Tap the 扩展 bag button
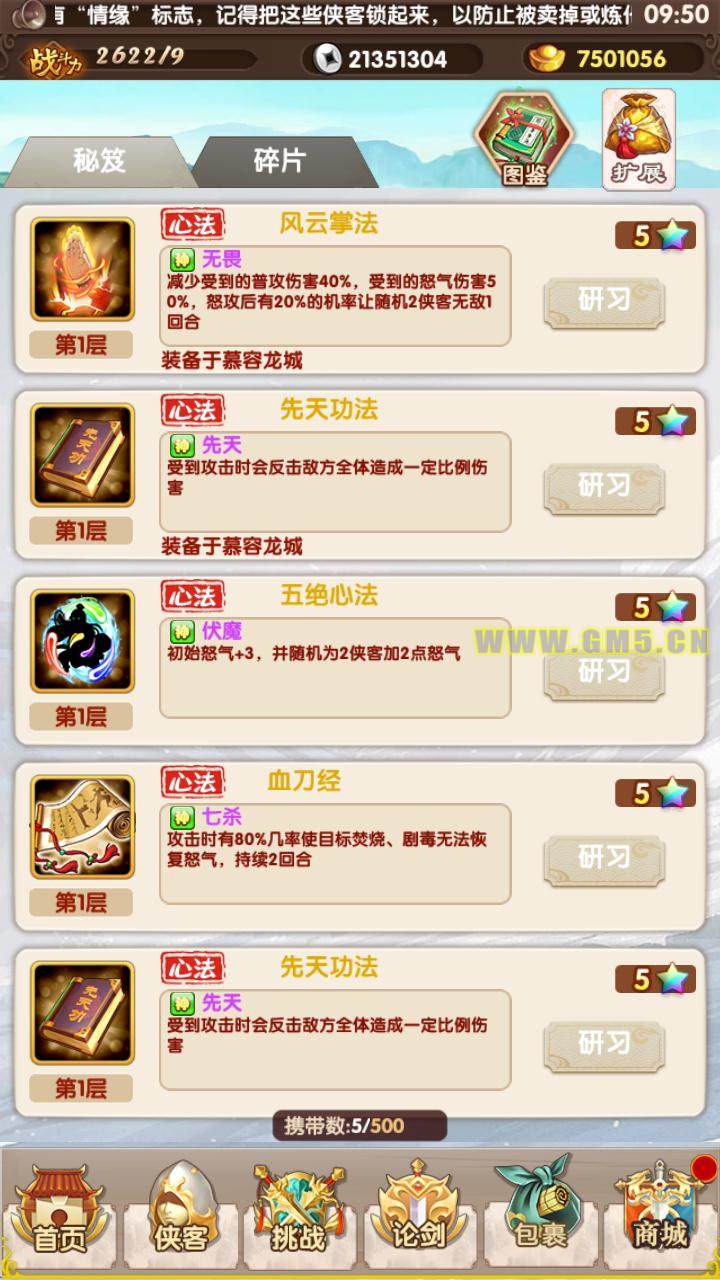 [638, 140]
